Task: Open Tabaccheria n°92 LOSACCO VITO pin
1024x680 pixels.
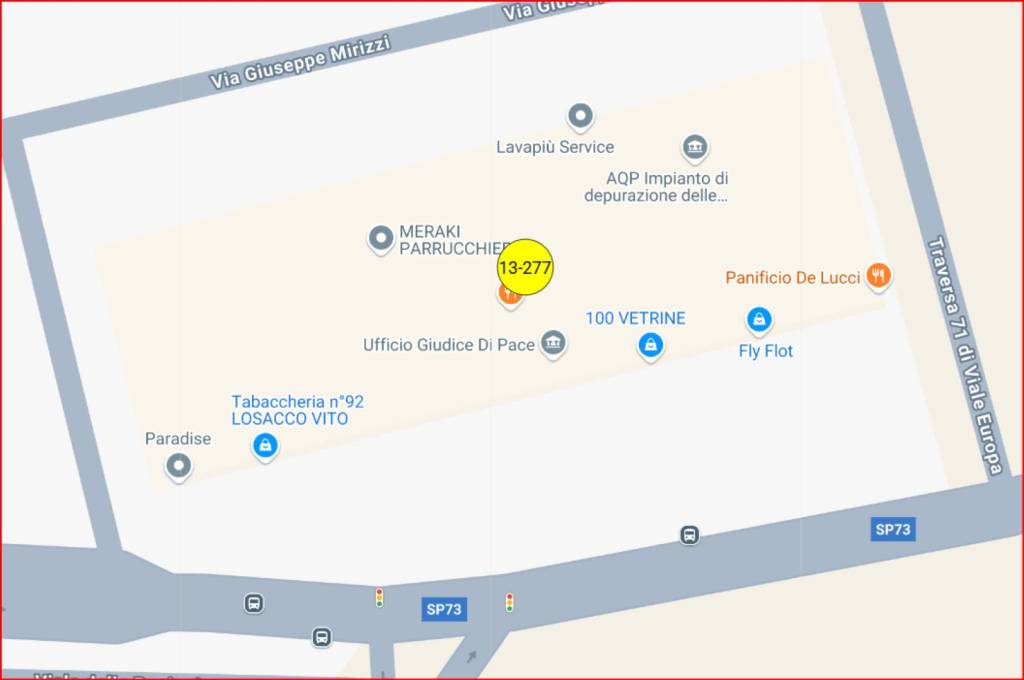Action: (x=265, y=445)
